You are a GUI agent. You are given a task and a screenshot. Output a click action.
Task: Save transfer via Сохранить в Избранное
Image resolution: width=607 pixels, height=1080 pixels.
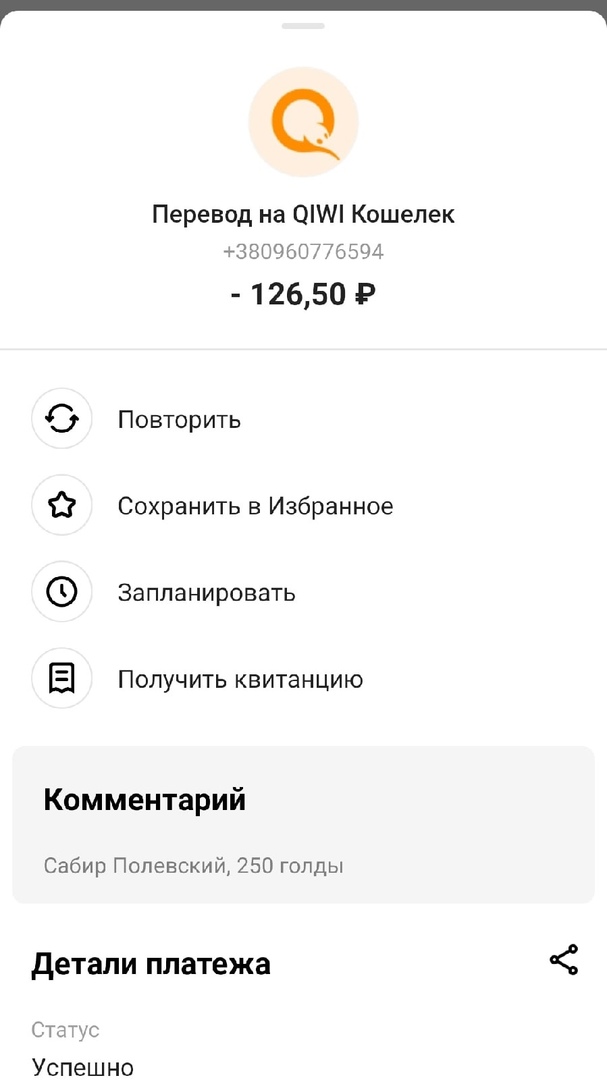pyautogui.click(x=255, y=506)
